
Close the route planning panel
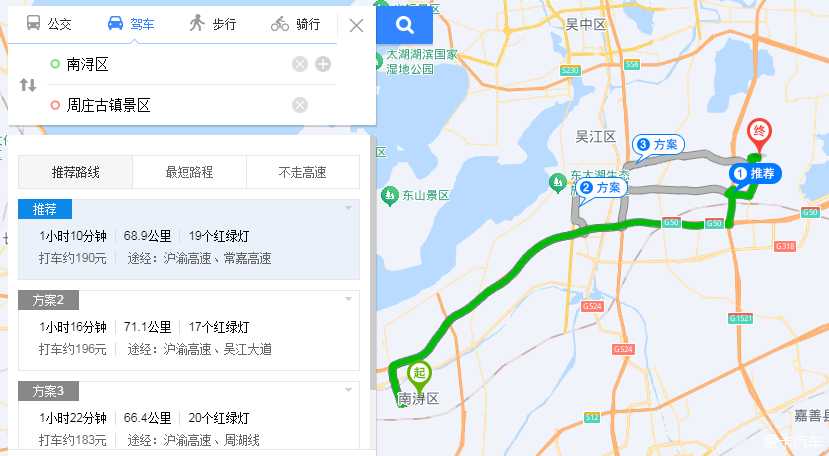click(x=356, y=25)
